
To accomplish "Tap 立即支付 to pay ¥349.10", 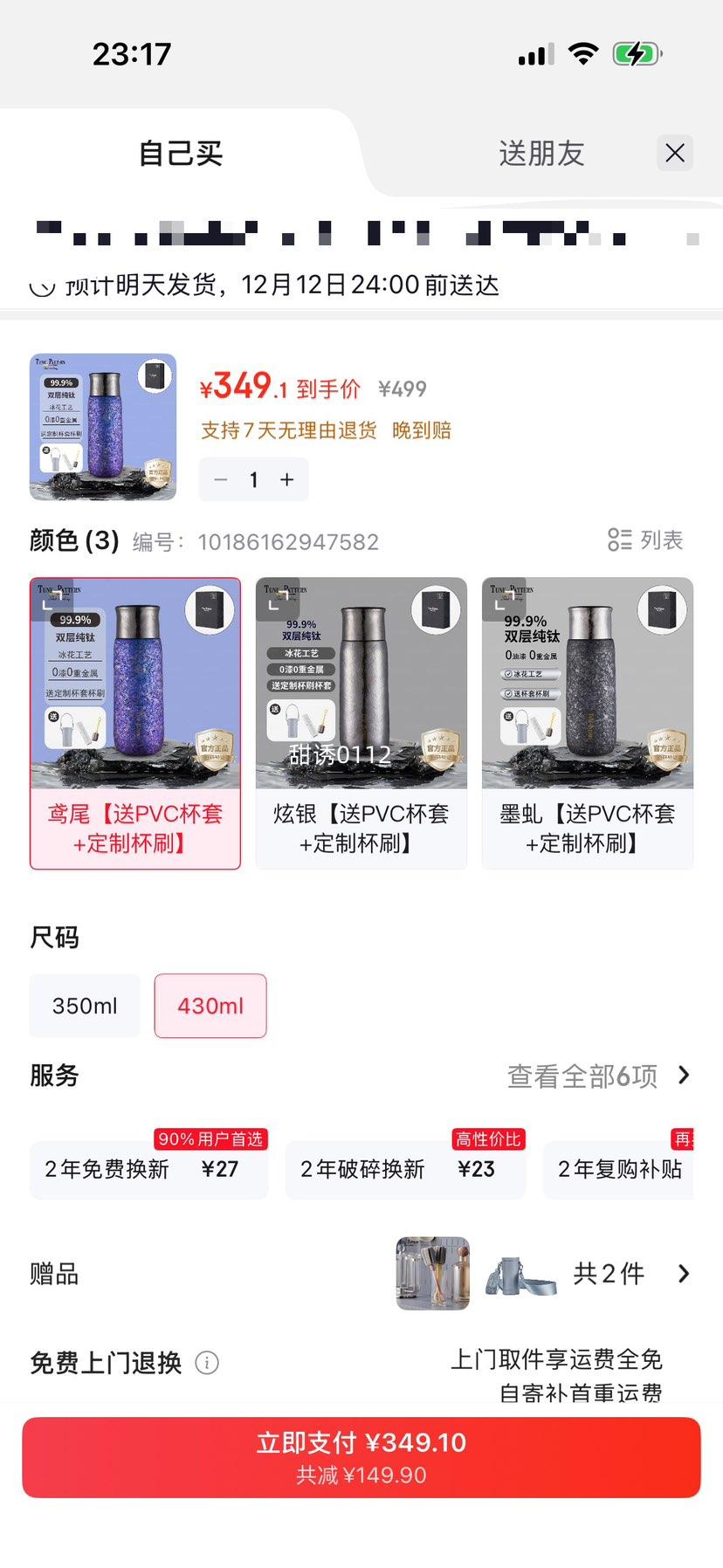I will (x=361, y=1456).
